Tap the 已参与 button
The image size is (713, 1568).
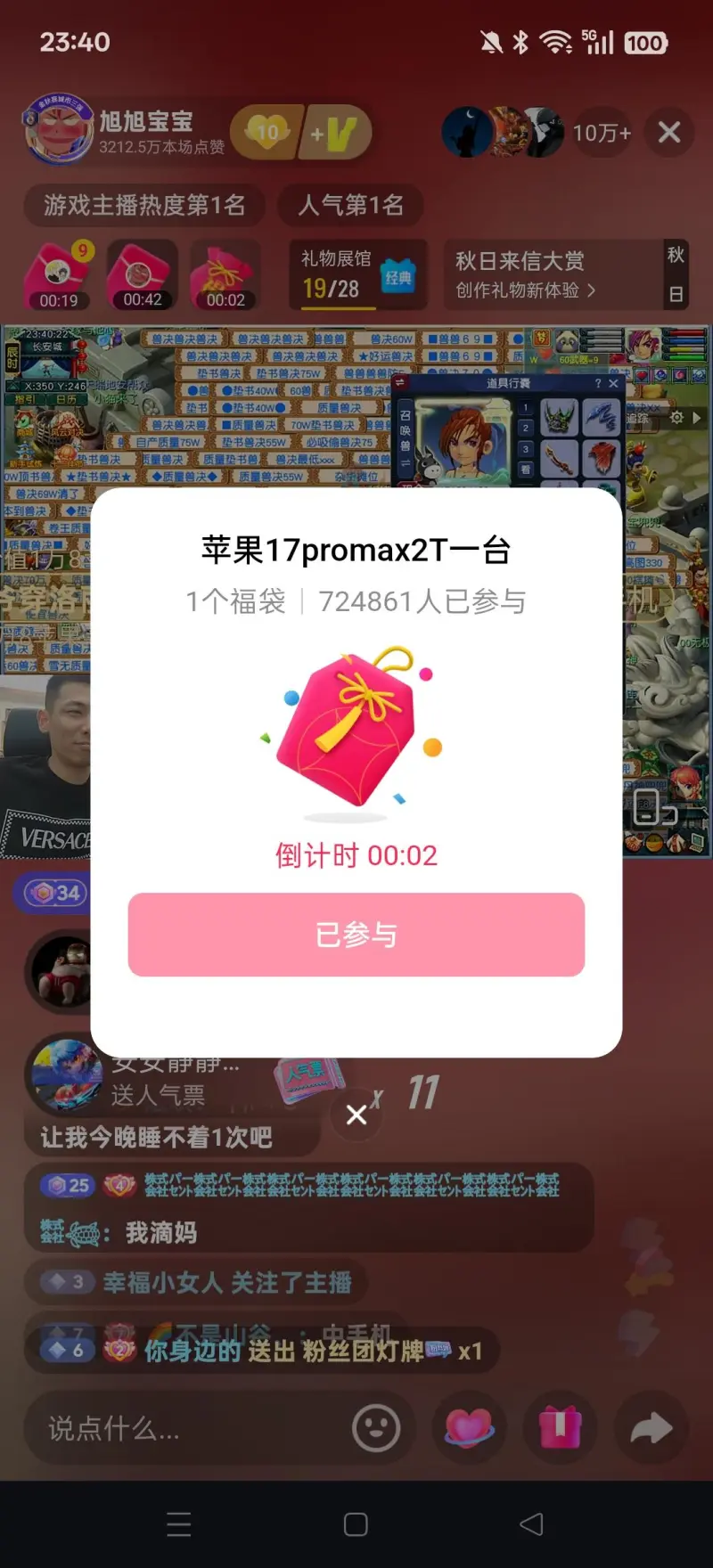click(x=356, y=935)
